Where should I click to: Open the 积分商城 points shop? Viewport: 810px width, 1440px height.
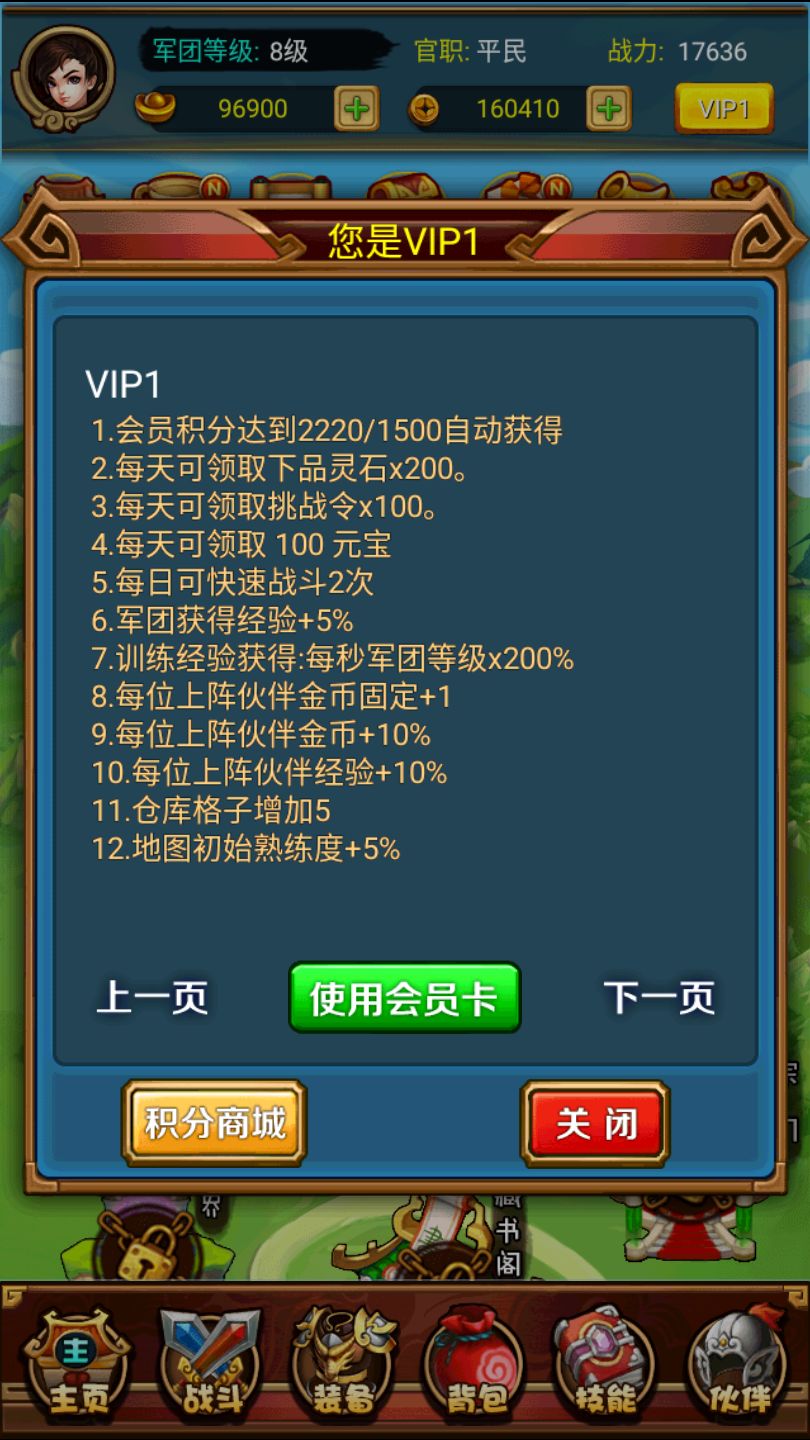213,1123
